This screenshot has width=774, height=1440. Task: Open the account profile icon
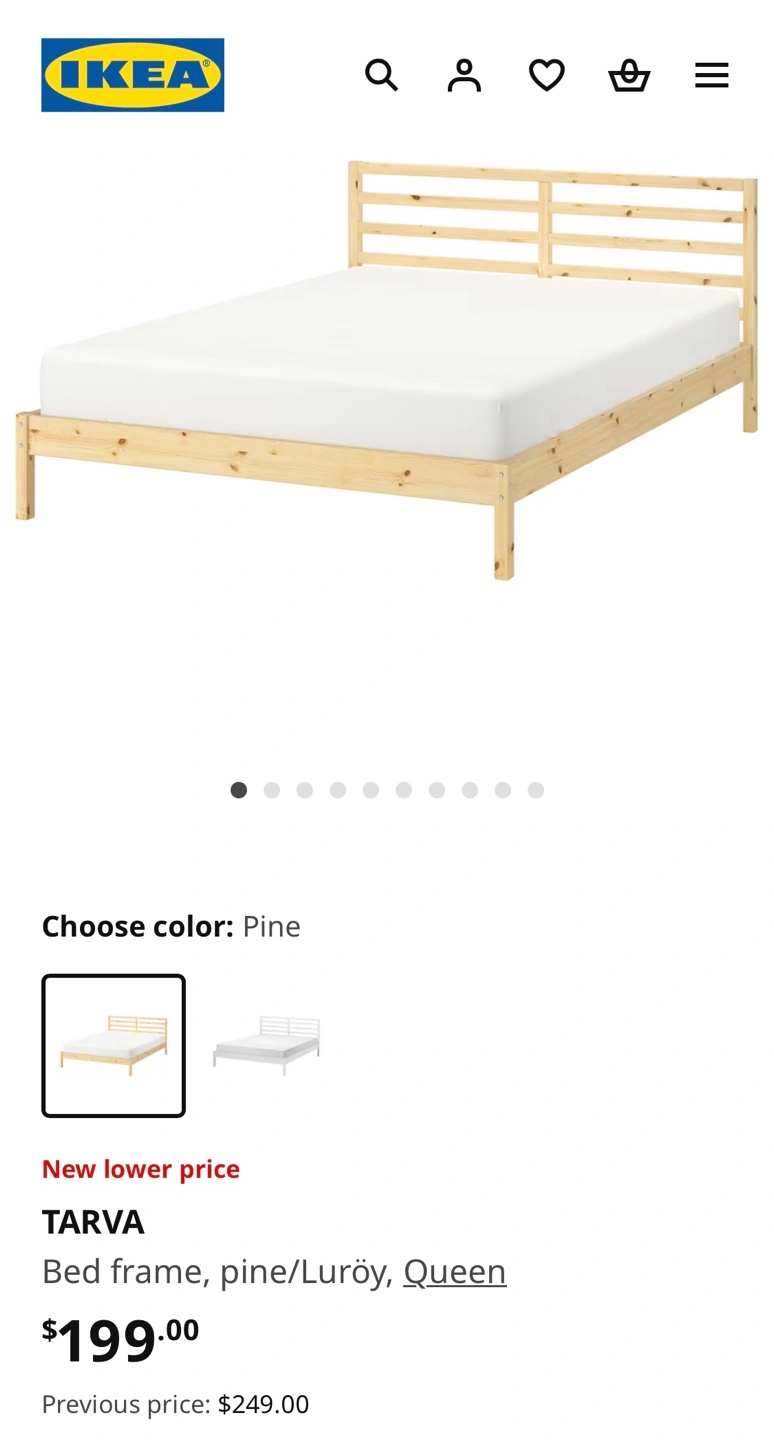point(464,75)
